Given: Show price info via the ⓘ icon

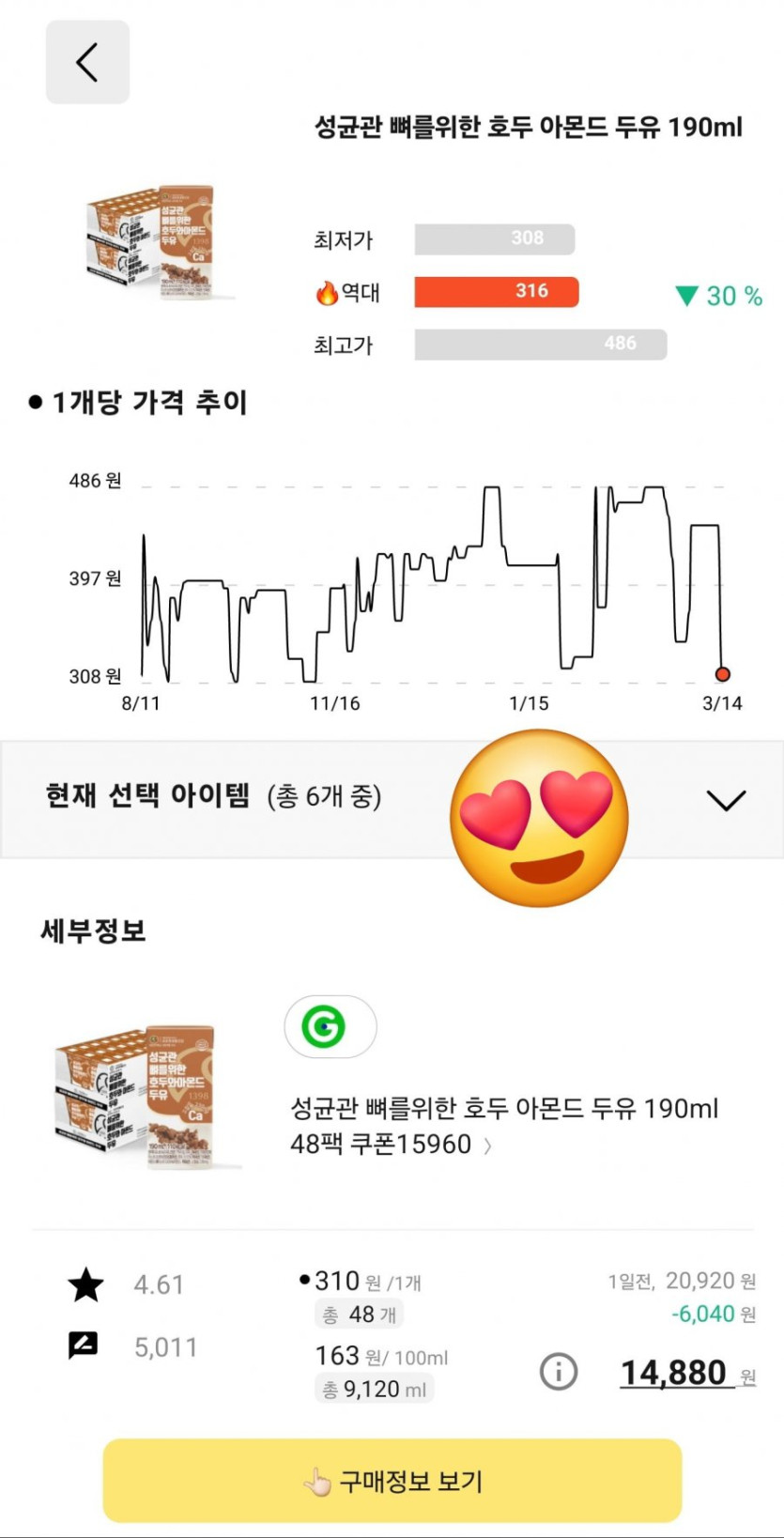Looking at the screenshot, I should (x=559, y=1372).
